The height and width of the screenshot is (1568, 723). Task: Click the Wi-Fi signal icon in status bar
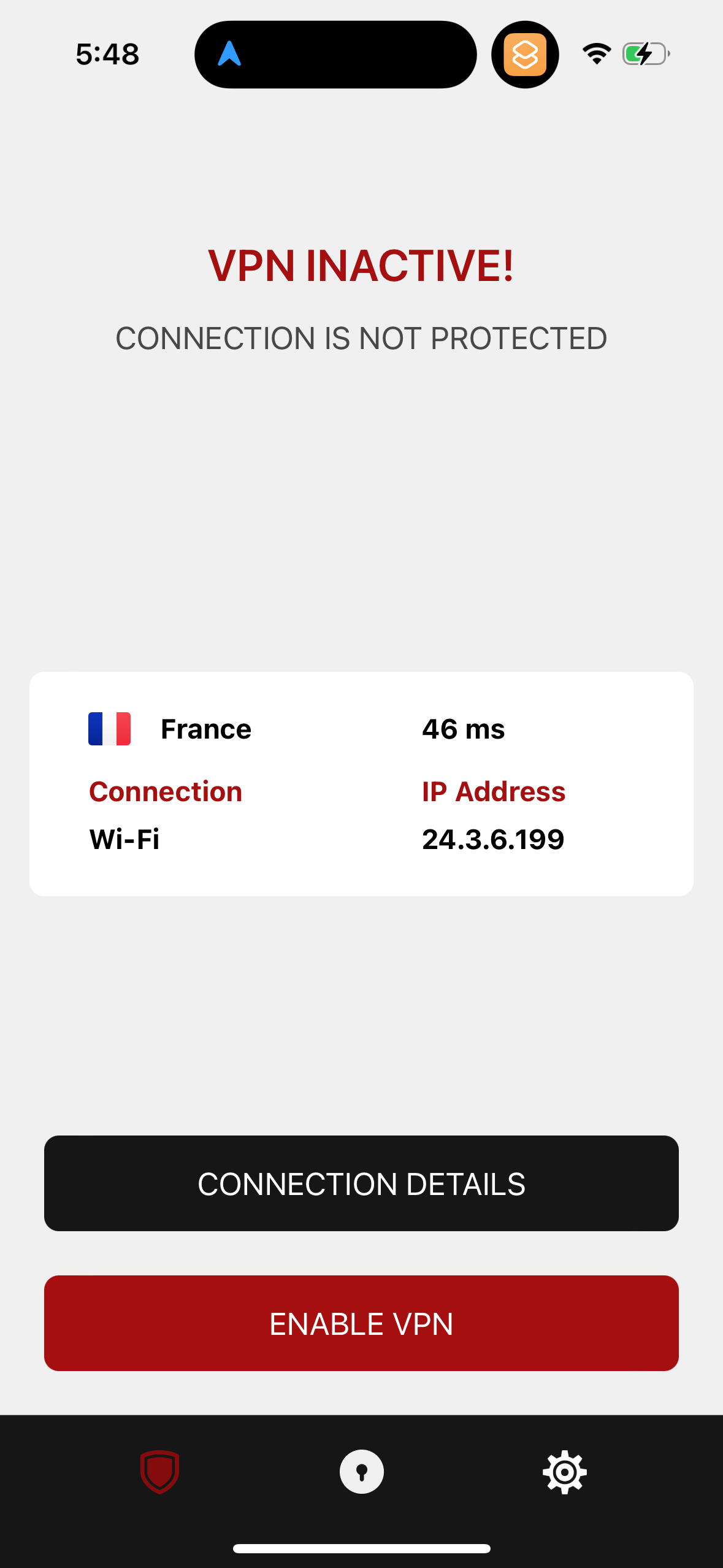(593, 54)
